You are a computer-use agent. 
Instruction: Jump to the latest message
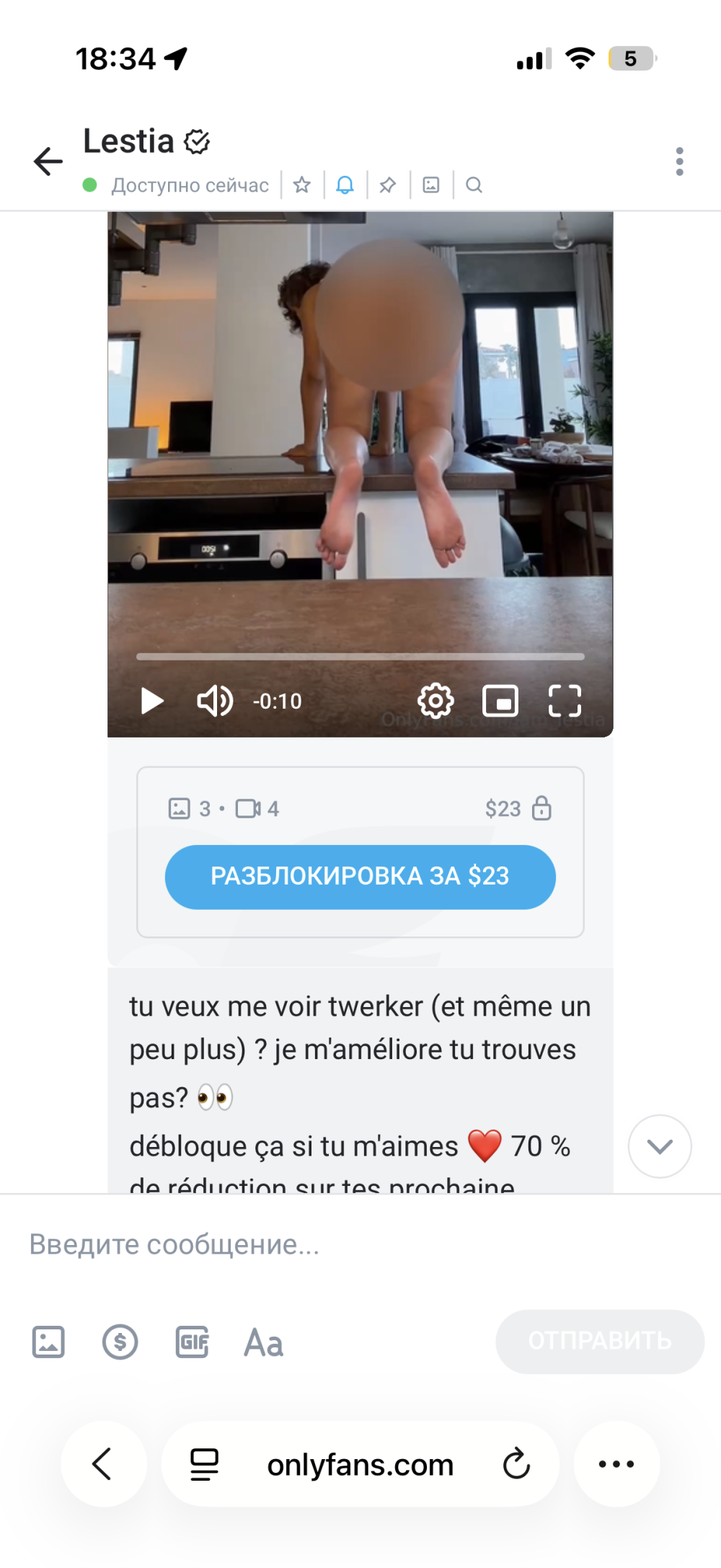click(x=660, y=1146)
